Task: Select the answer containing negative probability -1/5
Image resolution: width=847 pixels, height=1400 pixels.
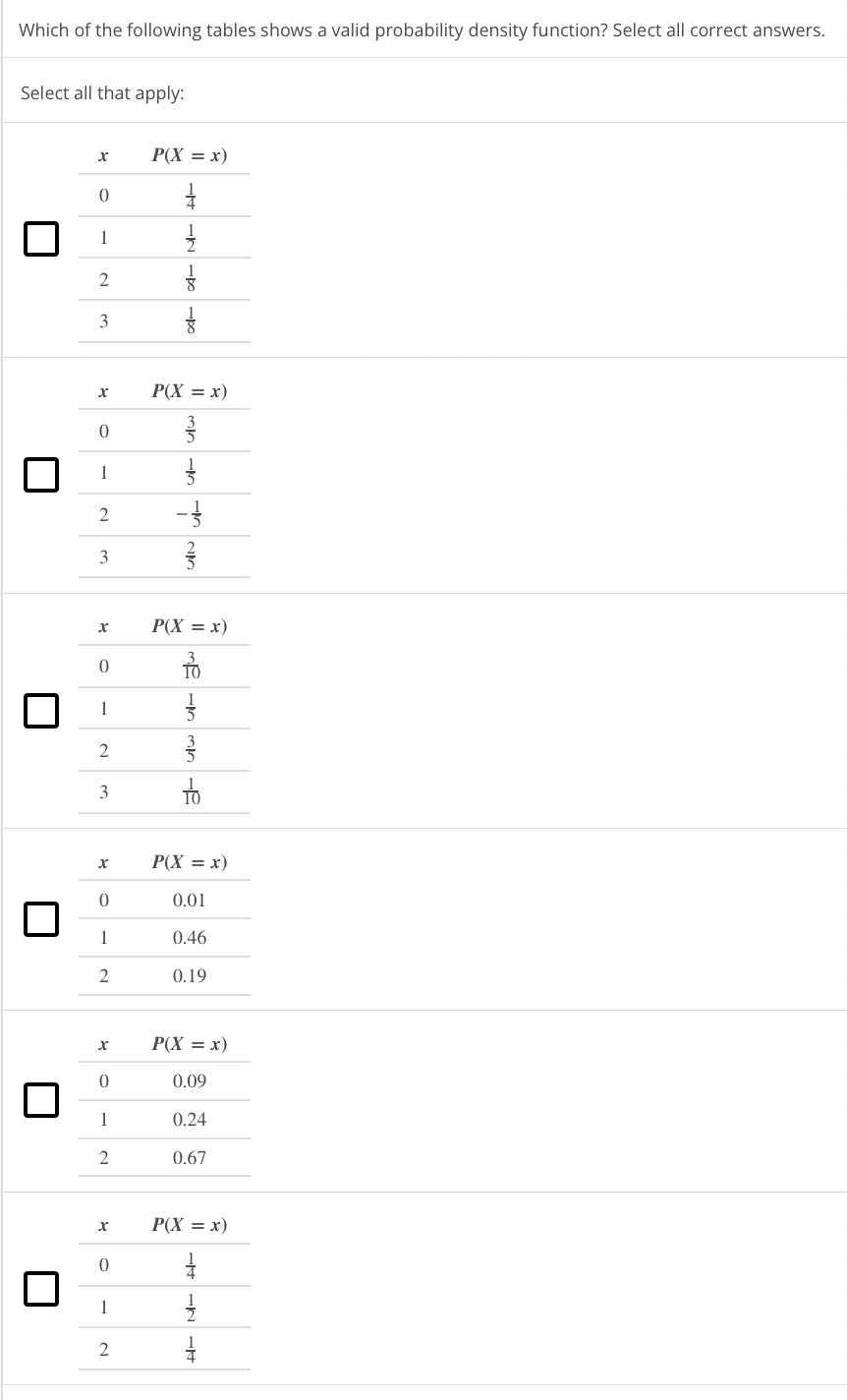Action: (x=40, y=473)
